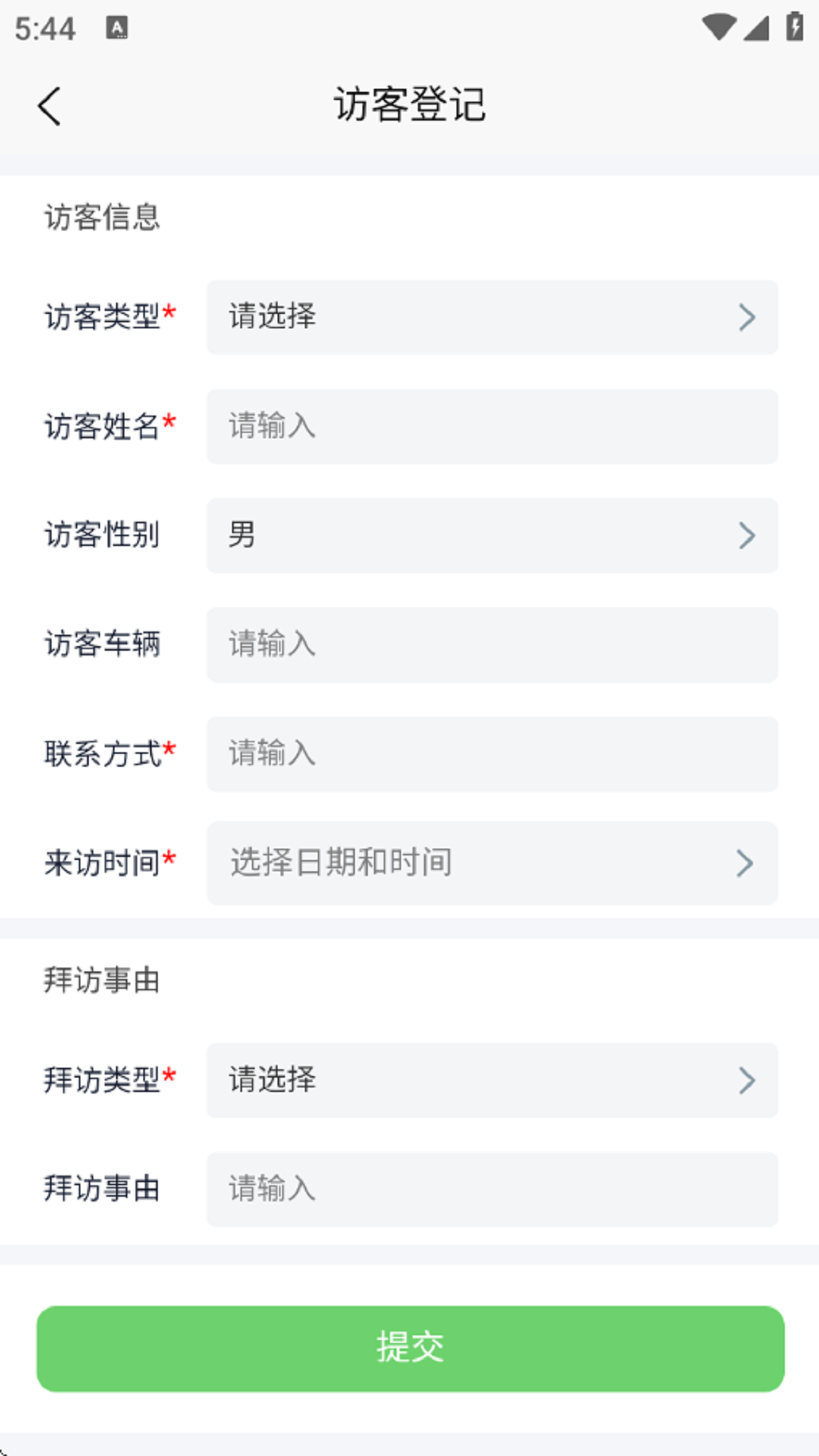819x1456 pixels.
Task: Tap the keyboard A icon in status bar
Action: point(117,29)
